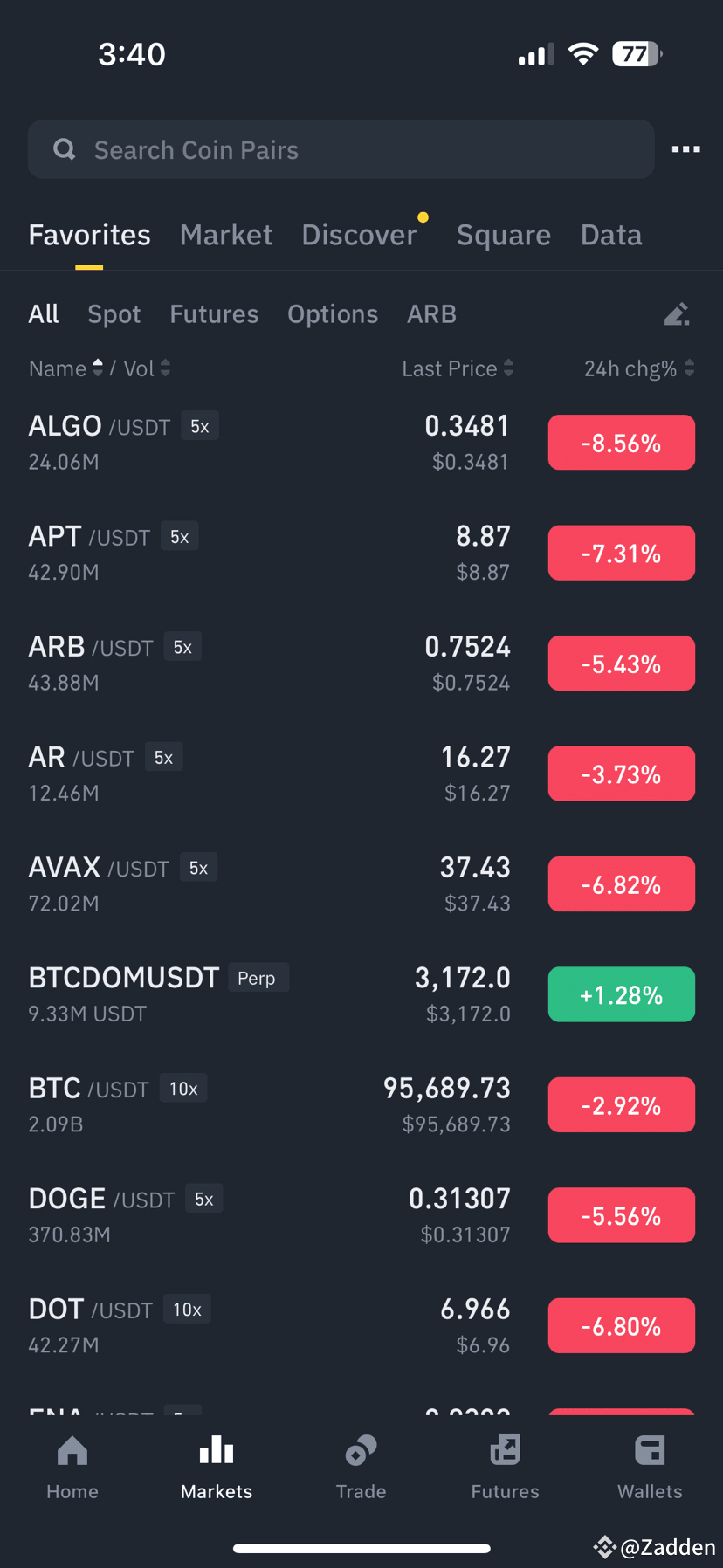Screen dimensions: 723x1568
Task: Sort the list by 24h chg%
Action: click(639, 368)
